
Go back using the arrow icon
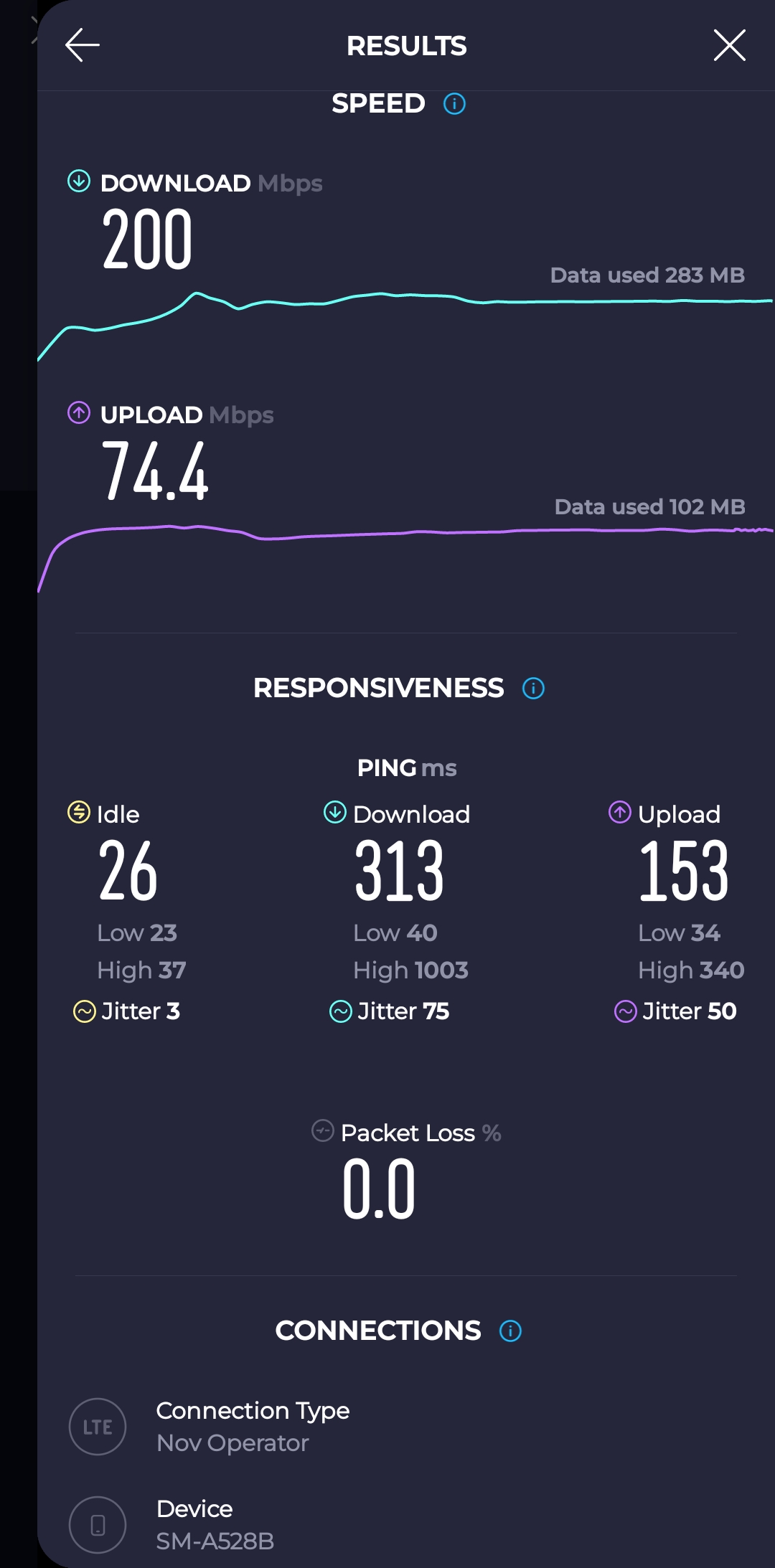pos(83,45)
